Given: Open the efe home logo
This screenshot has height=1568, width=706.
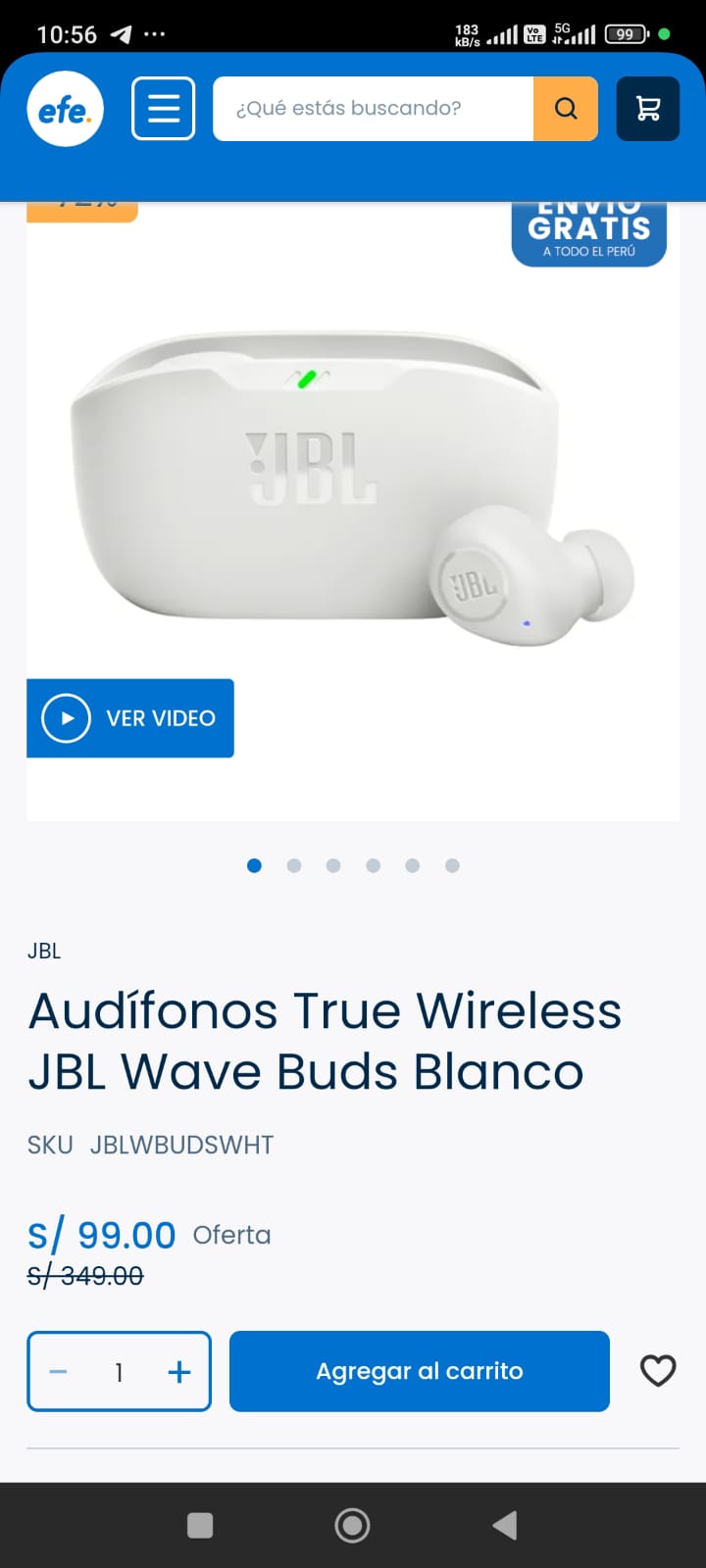Looking at the screenshot, I should point(65,109).
